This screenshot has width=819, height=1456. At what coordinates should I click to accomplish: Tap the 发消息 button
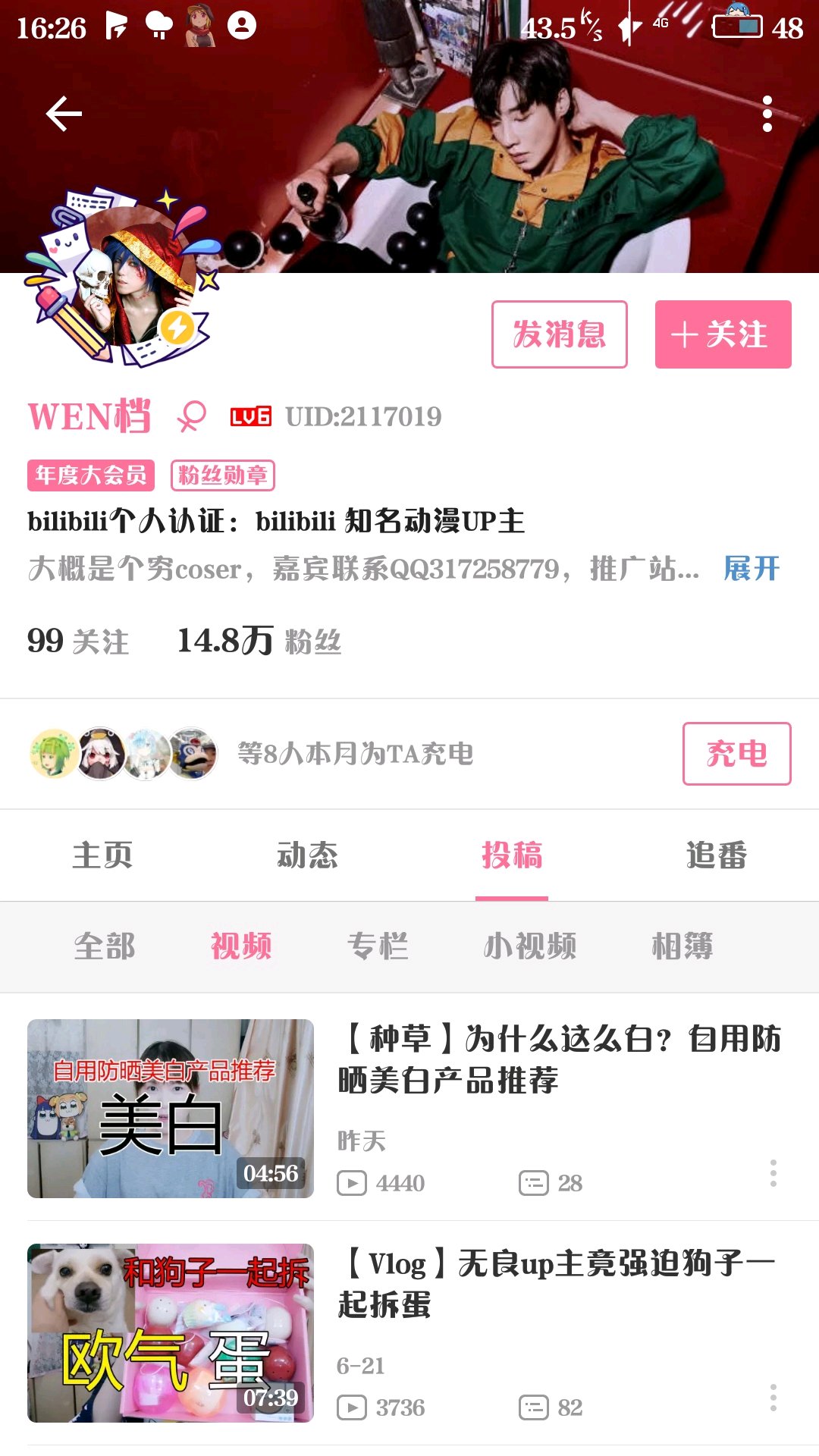click(559, 334)
